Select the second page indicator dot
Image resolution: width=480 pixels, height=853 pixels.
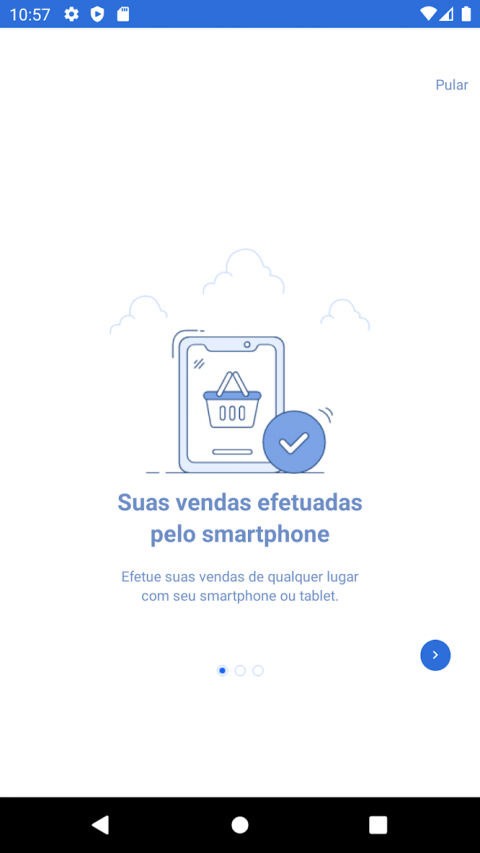240,670
